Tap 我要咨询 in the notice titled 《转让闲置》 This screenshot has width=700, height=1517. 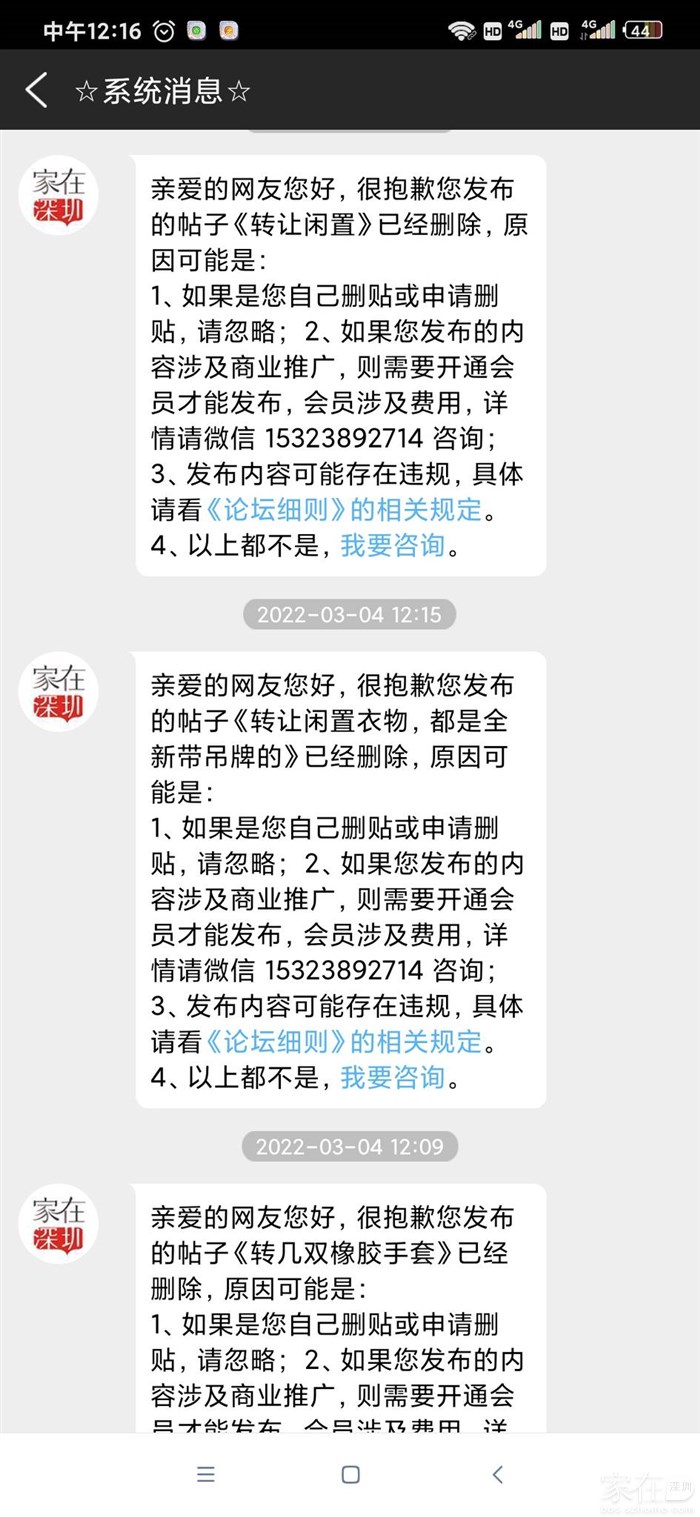coord(392,546)
